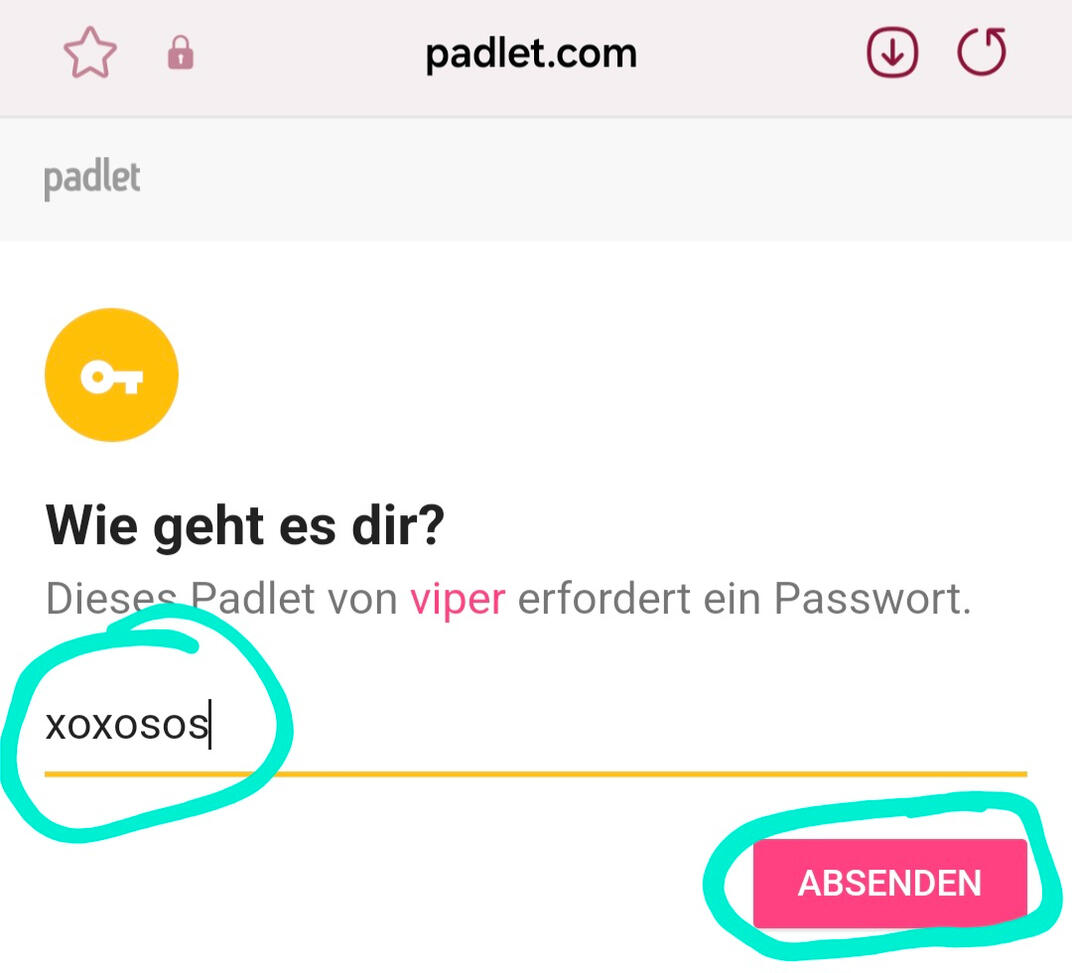Open viper's profile link
This screenshot has width=1072, height=973.
pyautogui.click(x=457, y=600)
